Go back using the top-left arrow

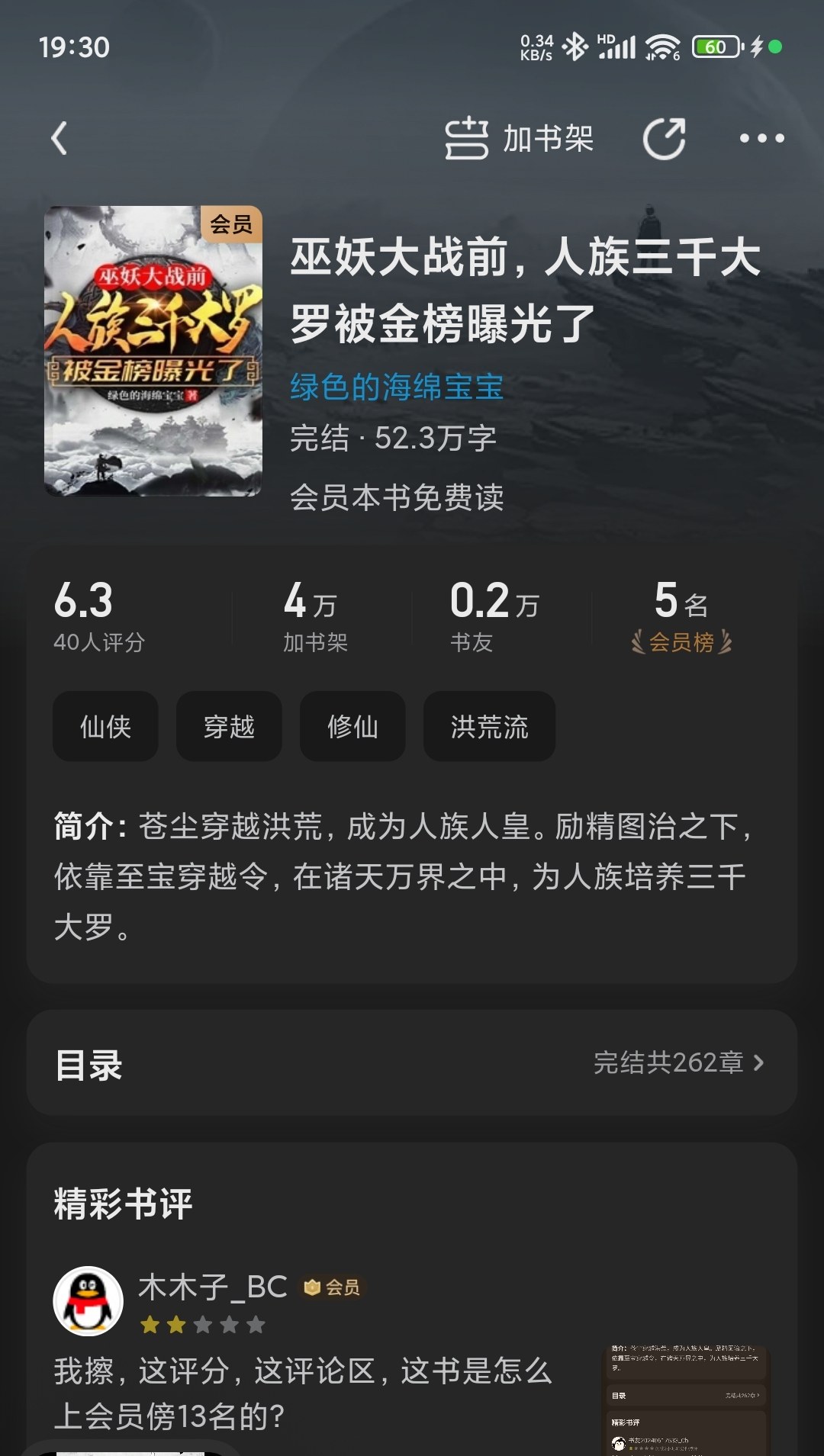60,139
